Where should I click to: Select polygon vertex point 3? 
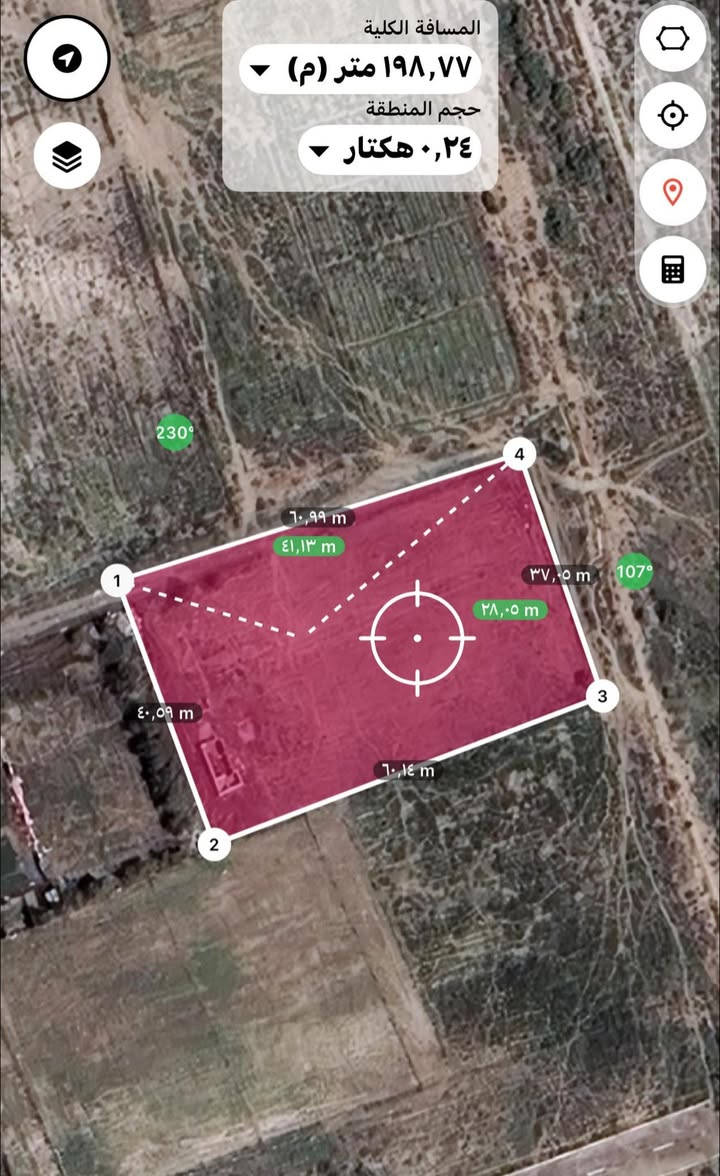(600, 696)
